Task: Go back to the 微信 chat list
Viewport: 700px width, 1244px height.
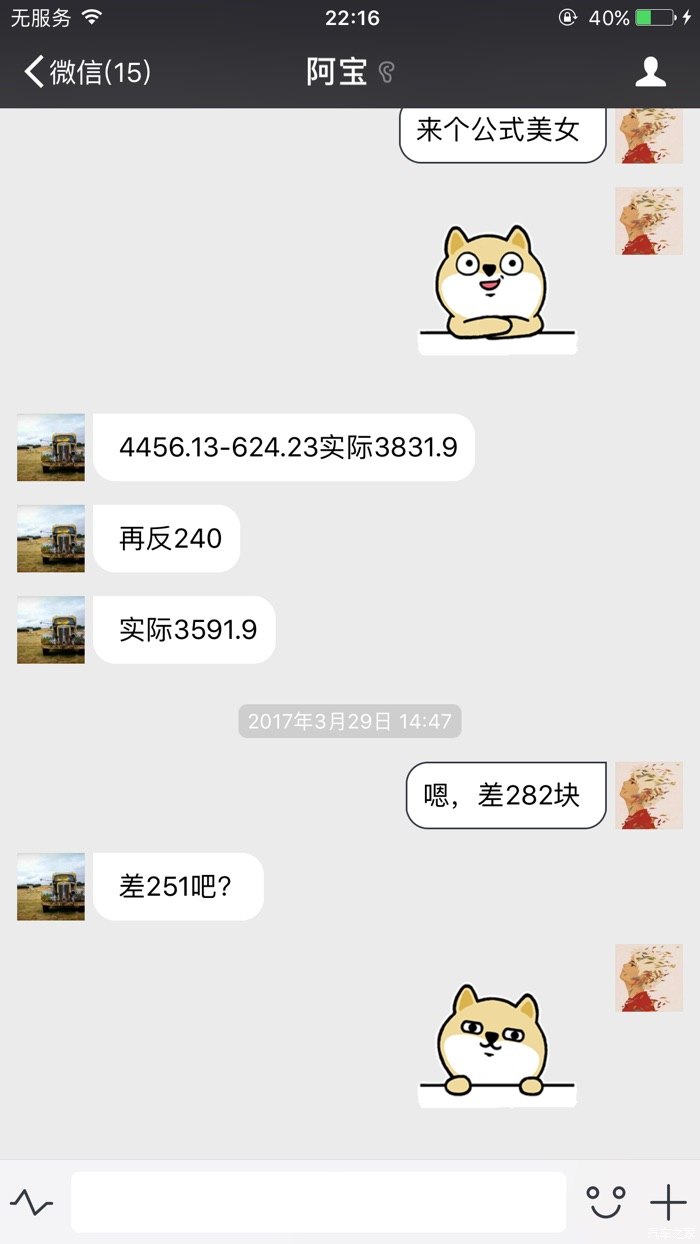Action: [x=88, y=72]
